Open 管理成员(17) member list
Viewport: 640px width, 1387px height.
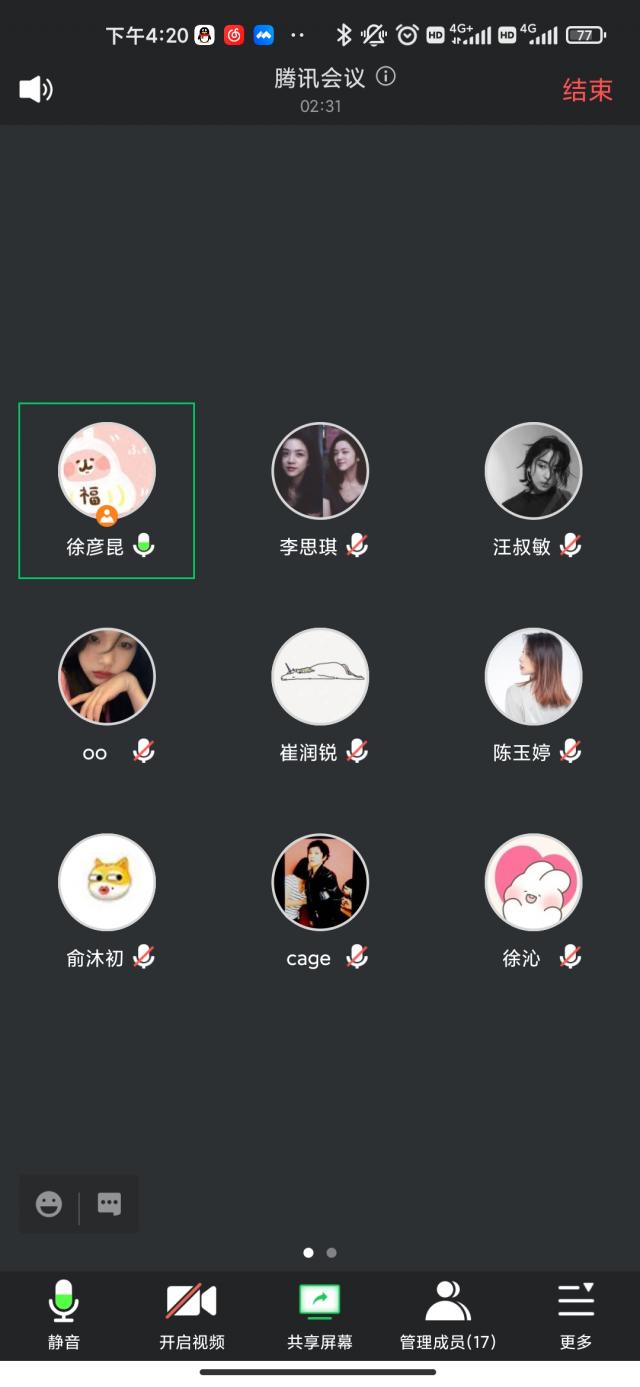click(x=448, y=1314)
